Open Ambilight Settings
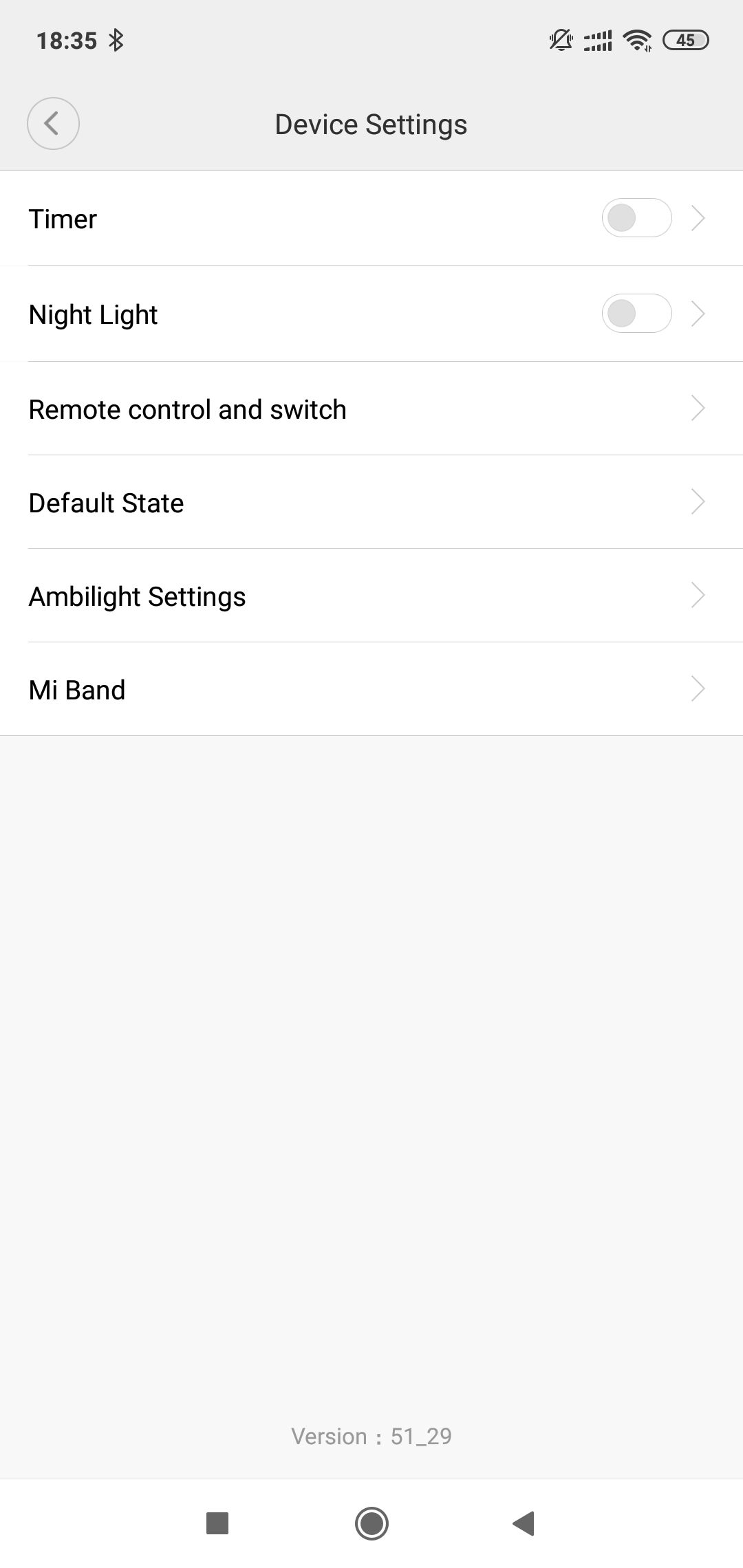Viewport: 743px width, 1568px height. tap(371, 596)
